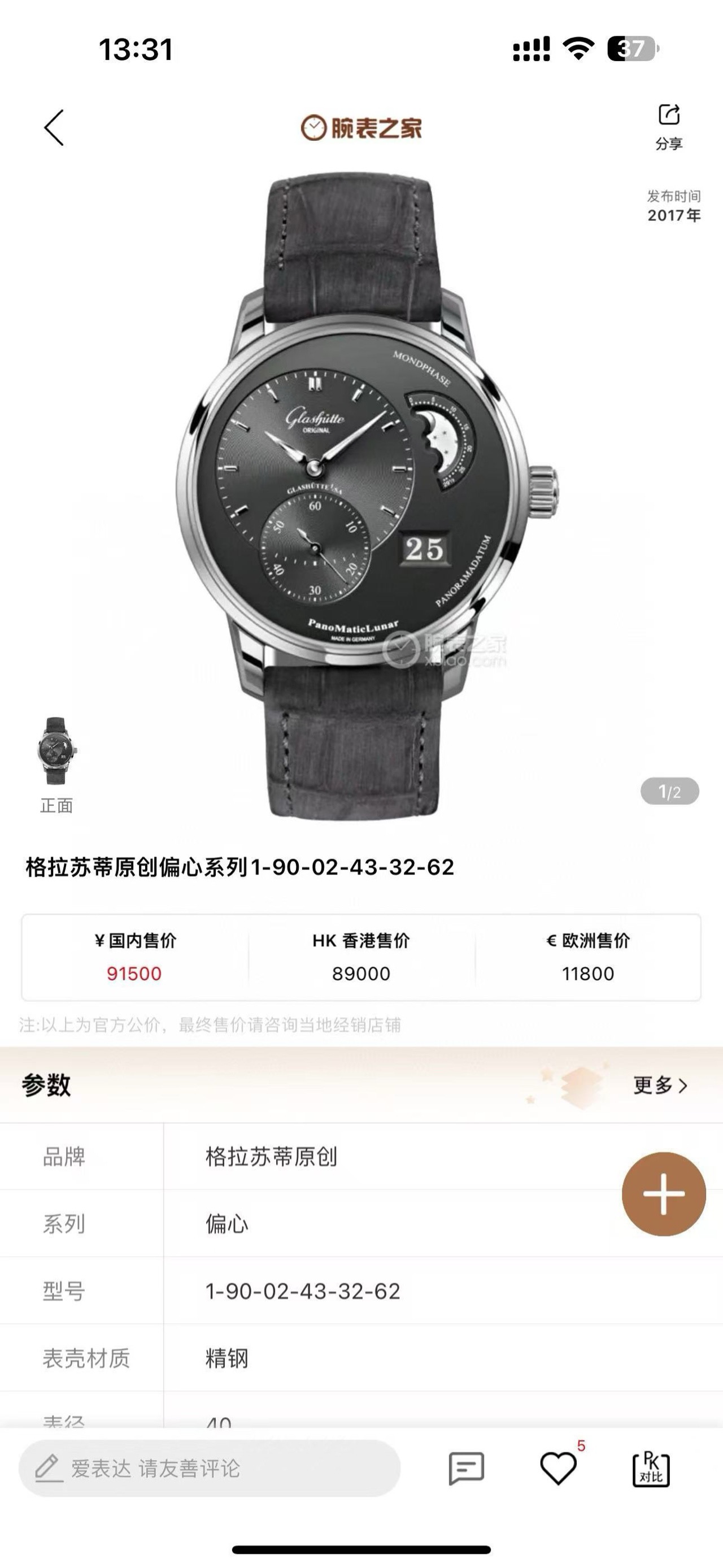Like this watch with the heart icon
Image resolution: width=723 pixels, height=1568 pixels.
tap(559, 1468)
